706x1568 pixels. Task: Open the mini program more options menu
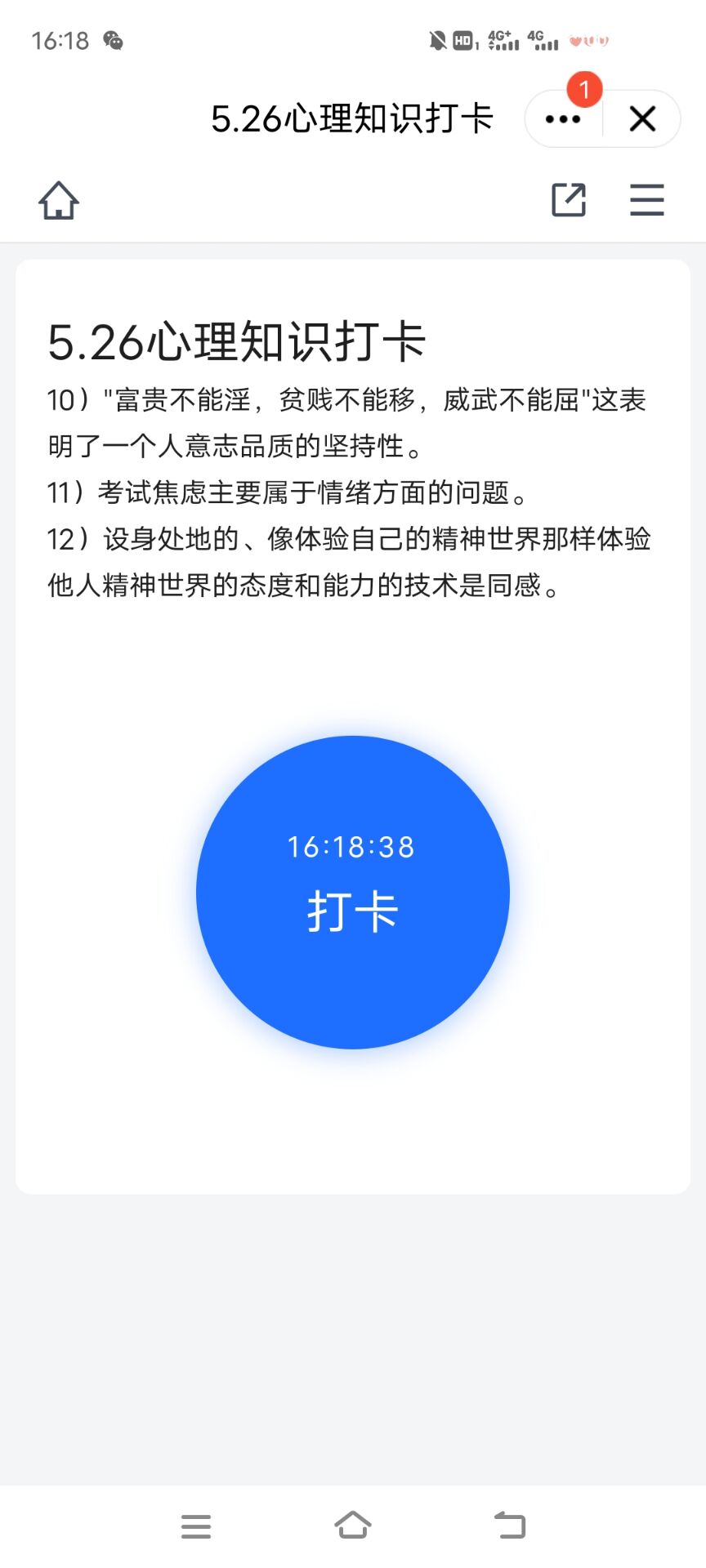(563, 119)
